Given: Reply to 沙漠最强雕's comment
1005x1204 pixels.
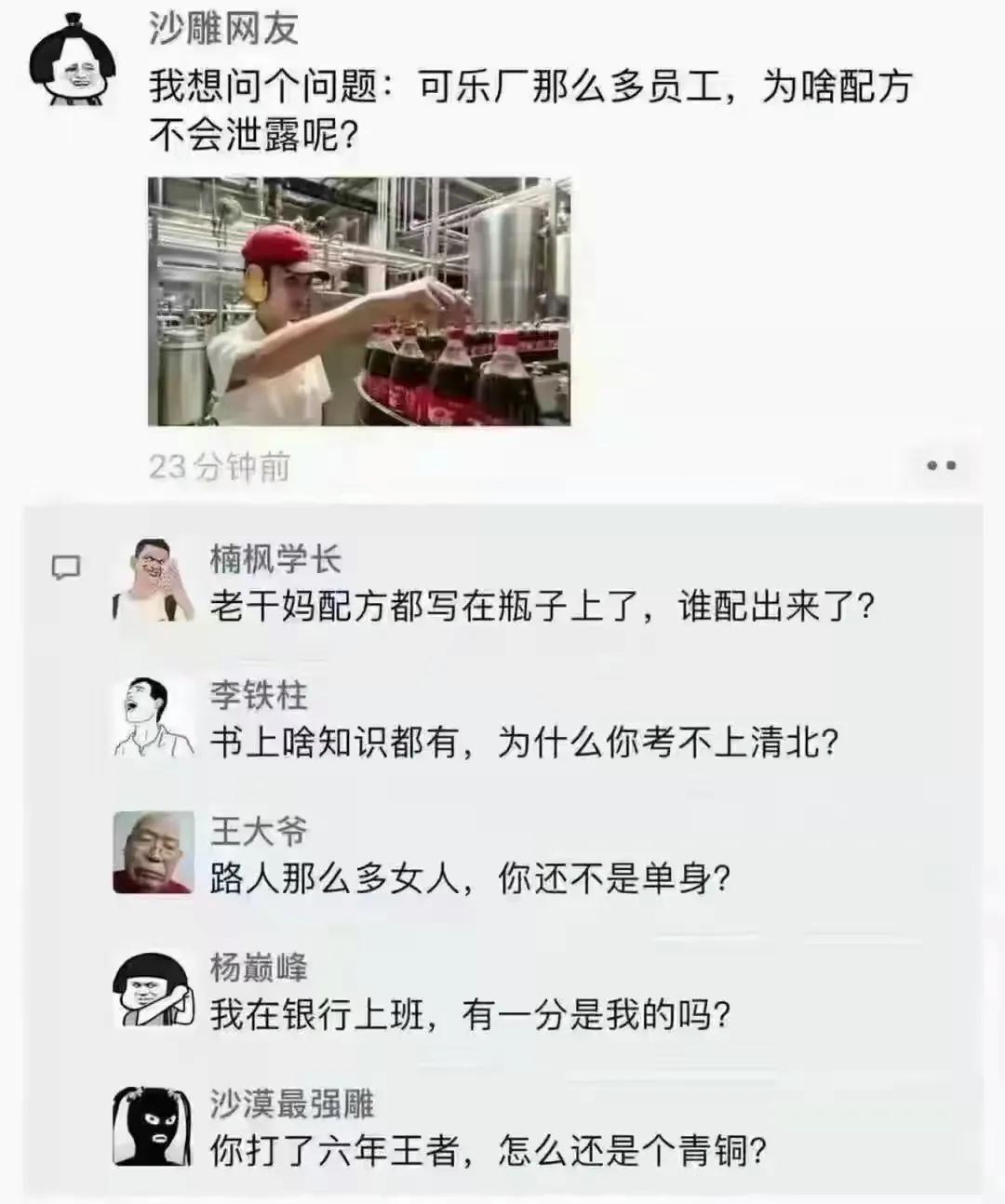Looking at the screenshot, I should (x=488, y=1152).
